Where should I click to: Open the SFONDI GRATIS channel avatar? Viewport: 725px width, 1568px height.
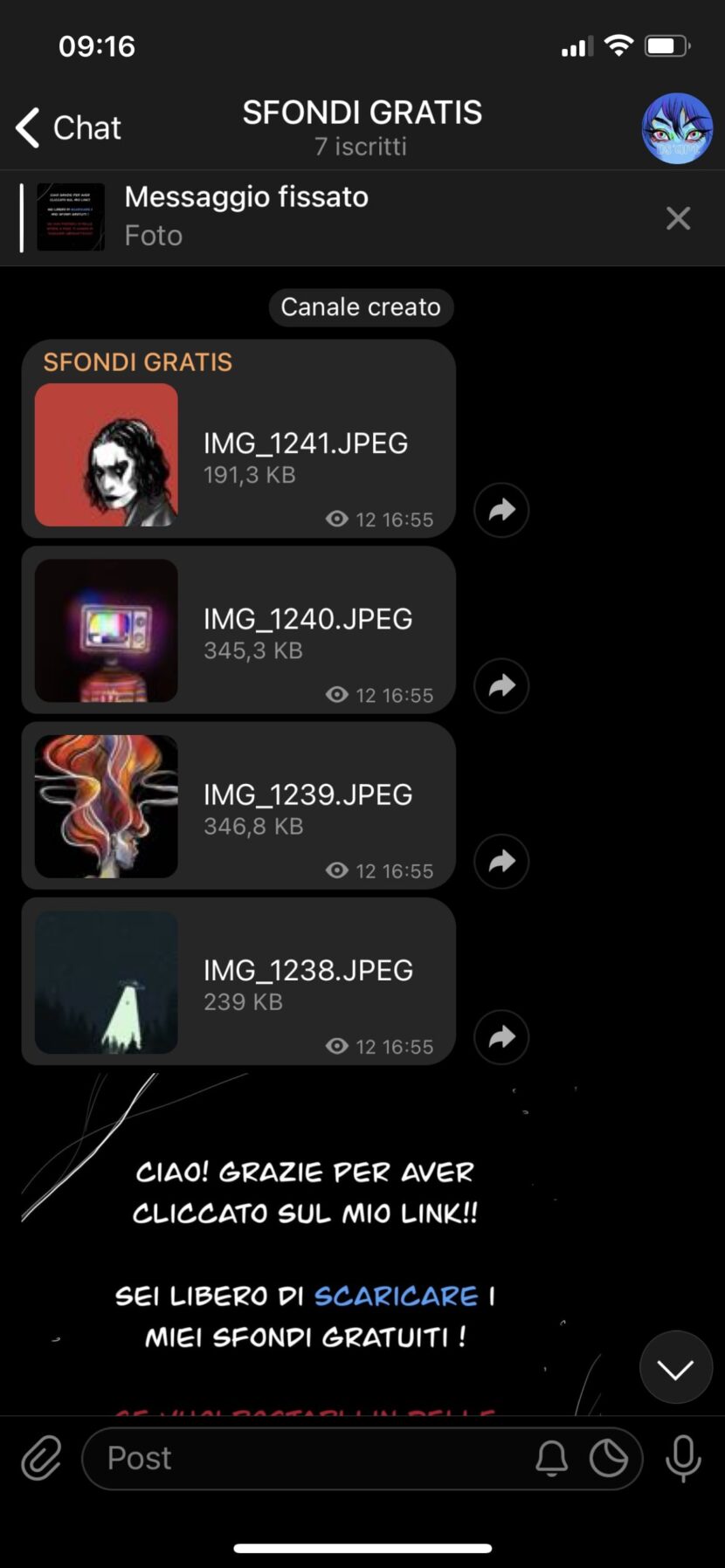pos(677,128)
